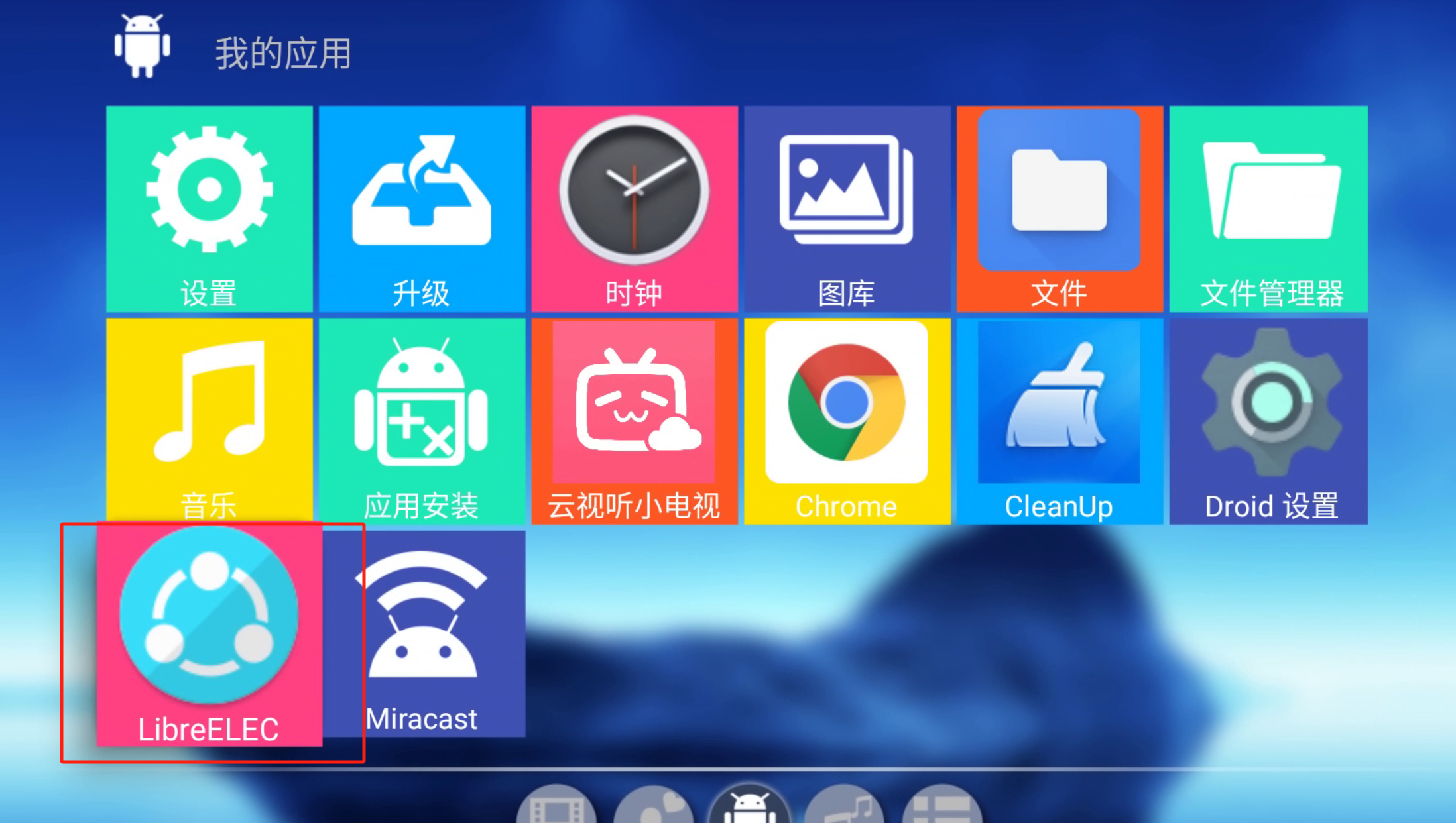1456x823 pixels.
Task: Switch to the film video tab
Action: point(556,807)
